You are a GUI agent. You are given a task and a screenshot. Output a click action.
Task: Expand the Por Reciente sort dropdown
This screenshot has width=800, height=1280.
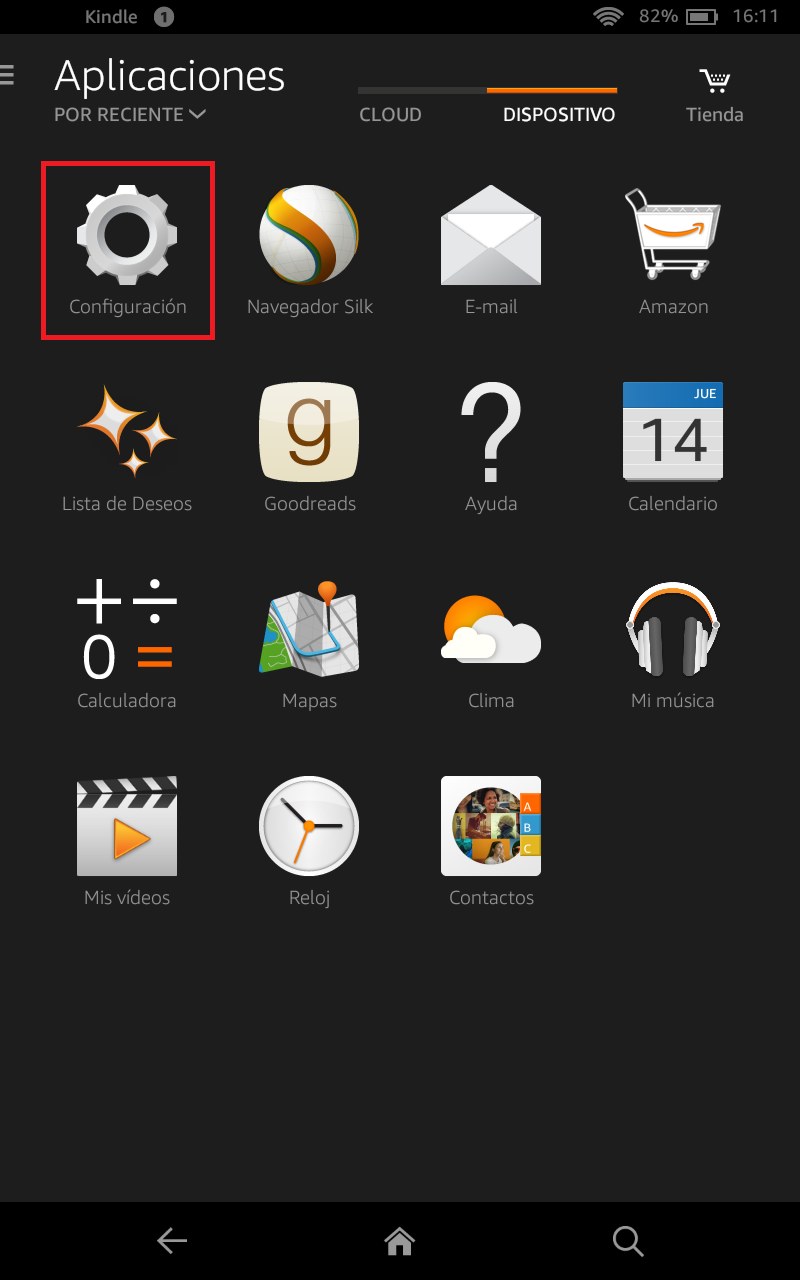[130, 115]
